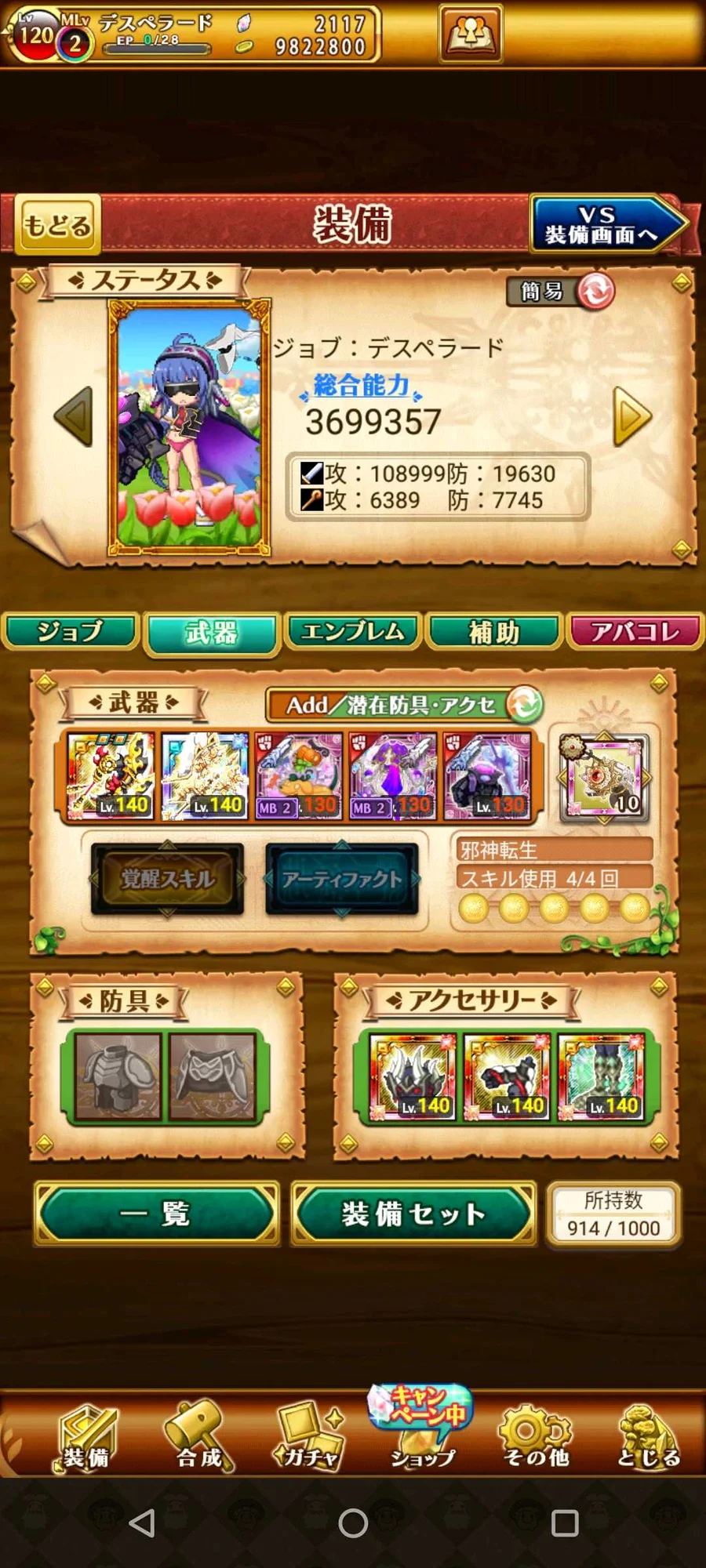Screen dimensions: 706x1568
Task: Open the 一覧 equipment list
Action: (x=155, y=1214)
